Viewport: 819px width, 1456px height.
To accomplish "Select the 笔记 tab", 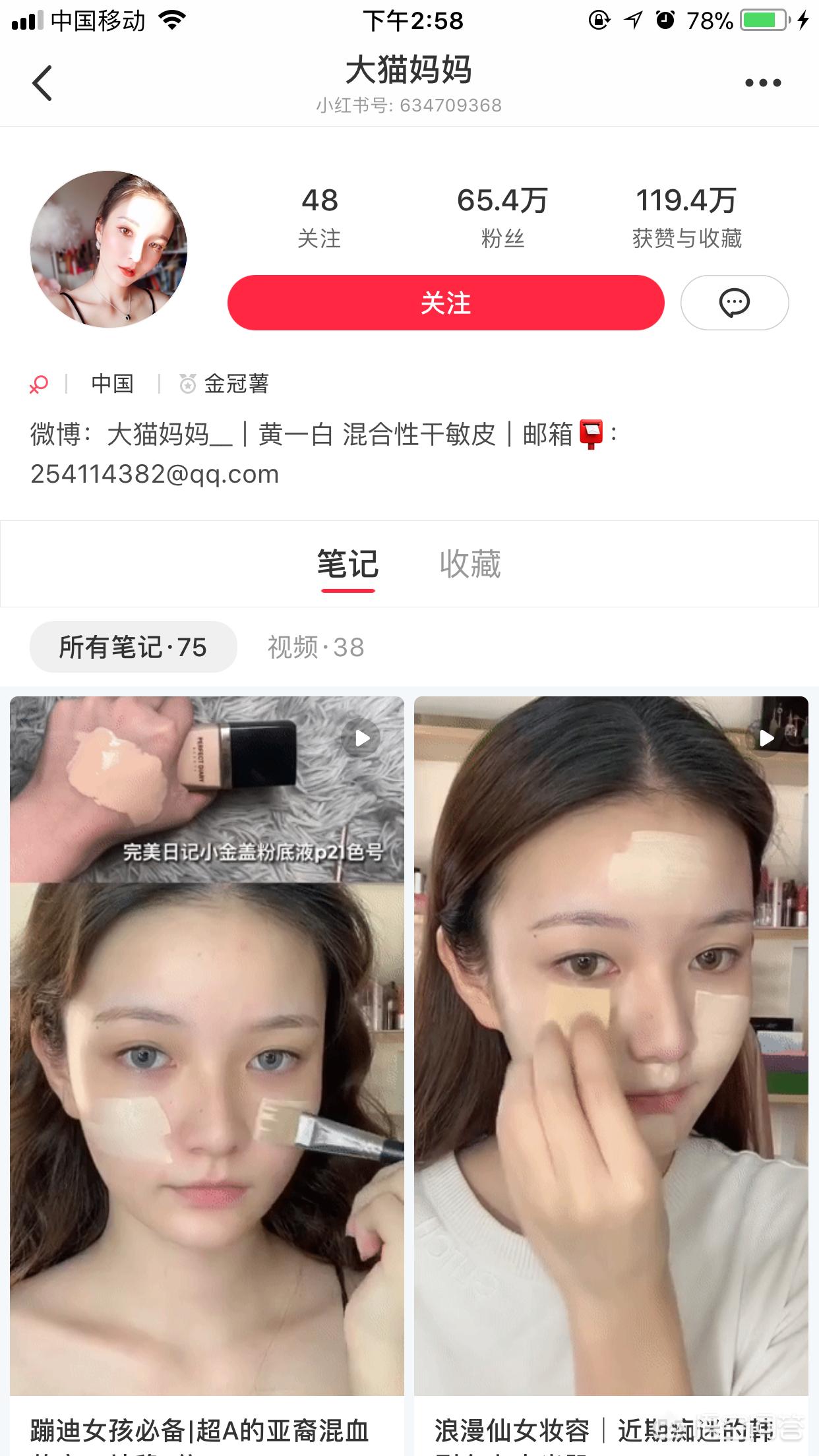I will click(x=348, y=564).
